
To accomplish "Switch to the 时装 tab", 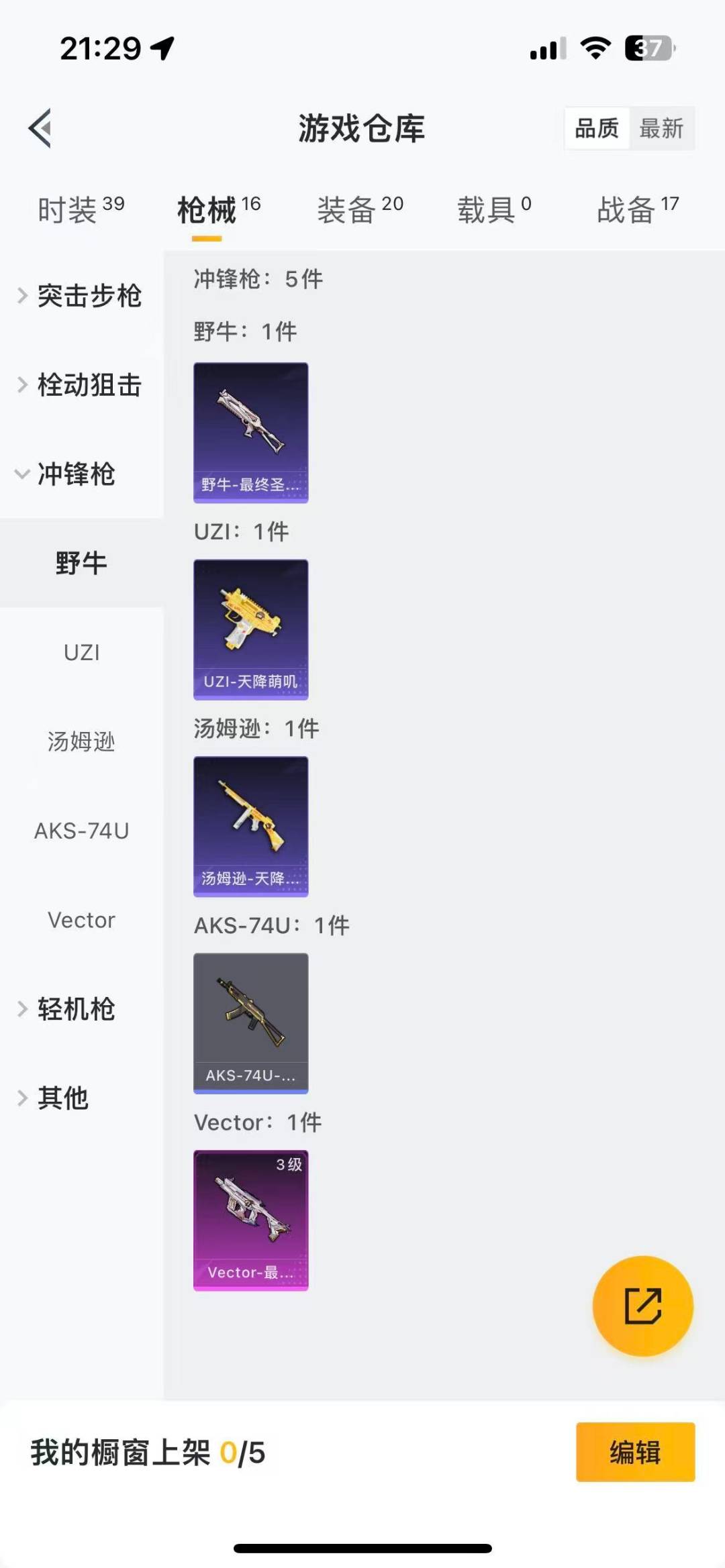I will pyautogui.click(x=81, y=210).
